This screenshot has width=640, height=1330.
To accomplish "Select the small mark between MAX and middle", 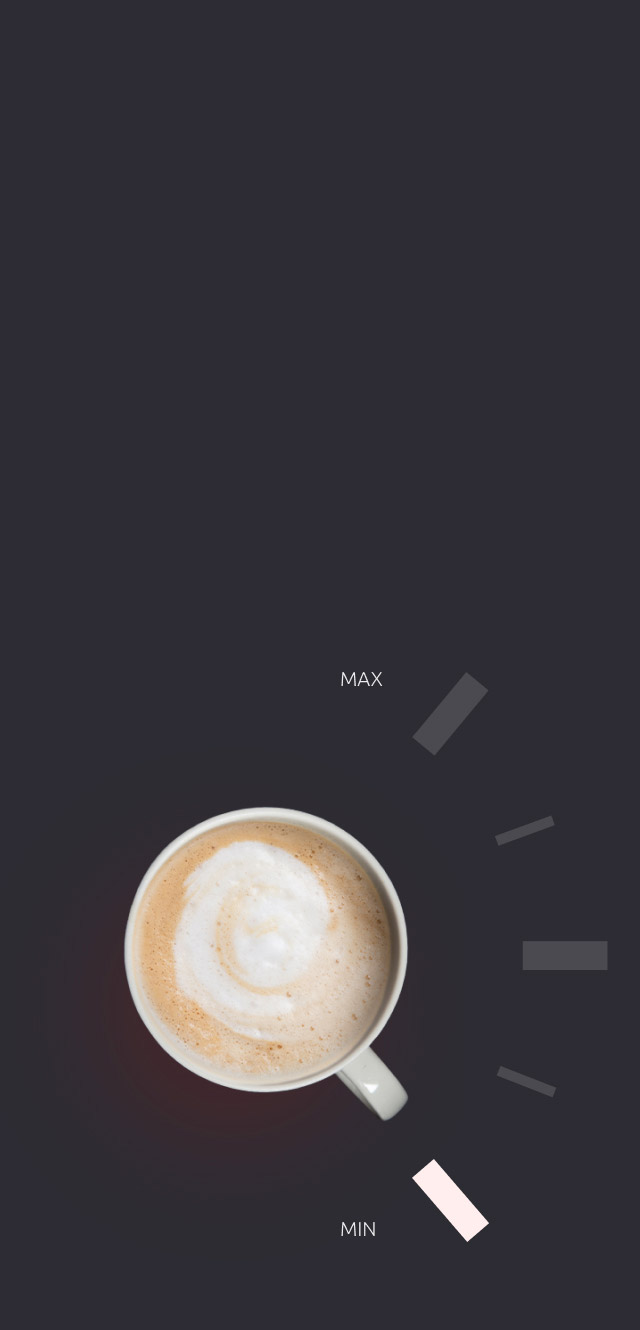I will click(x=525, y=830).
